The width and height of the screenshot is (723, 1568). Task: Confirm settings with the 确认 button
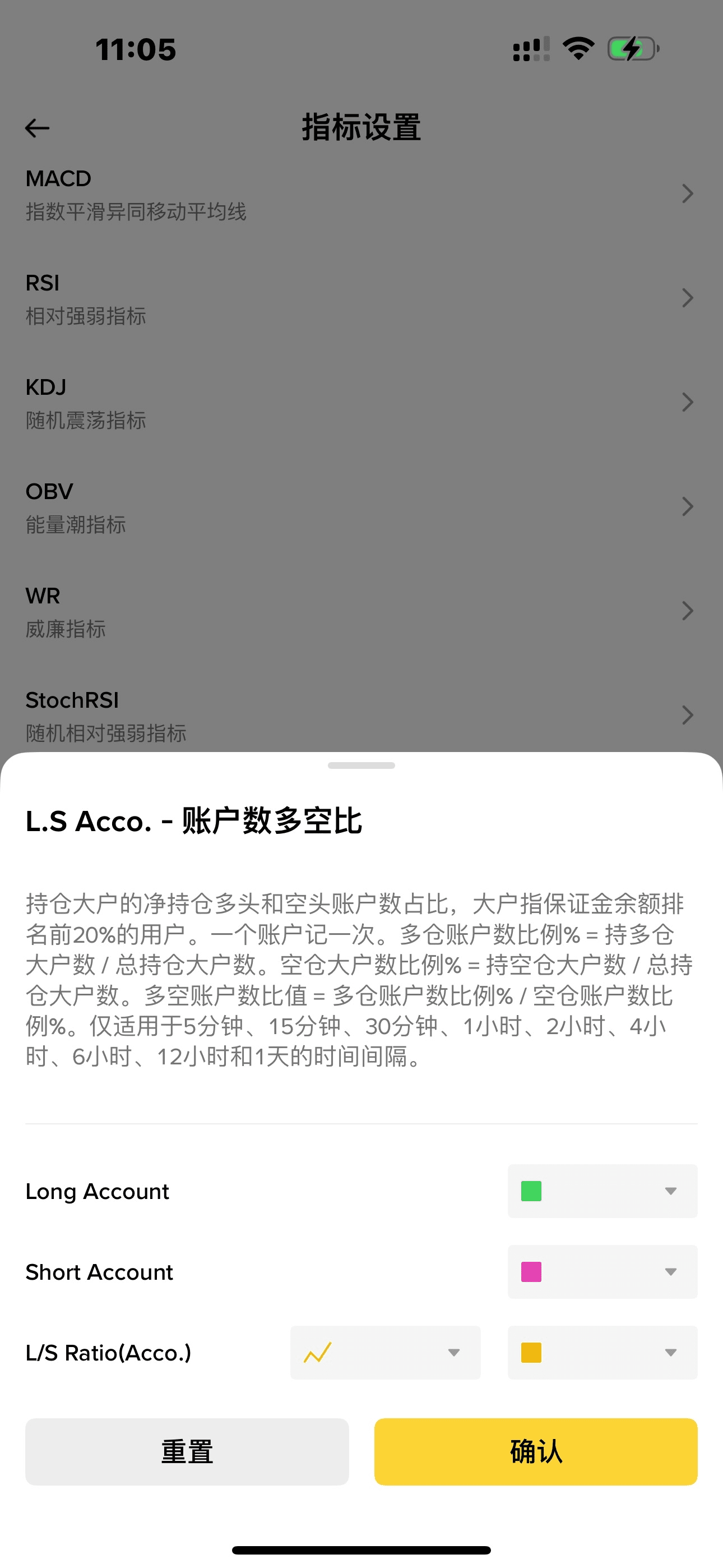(536, 1452)
